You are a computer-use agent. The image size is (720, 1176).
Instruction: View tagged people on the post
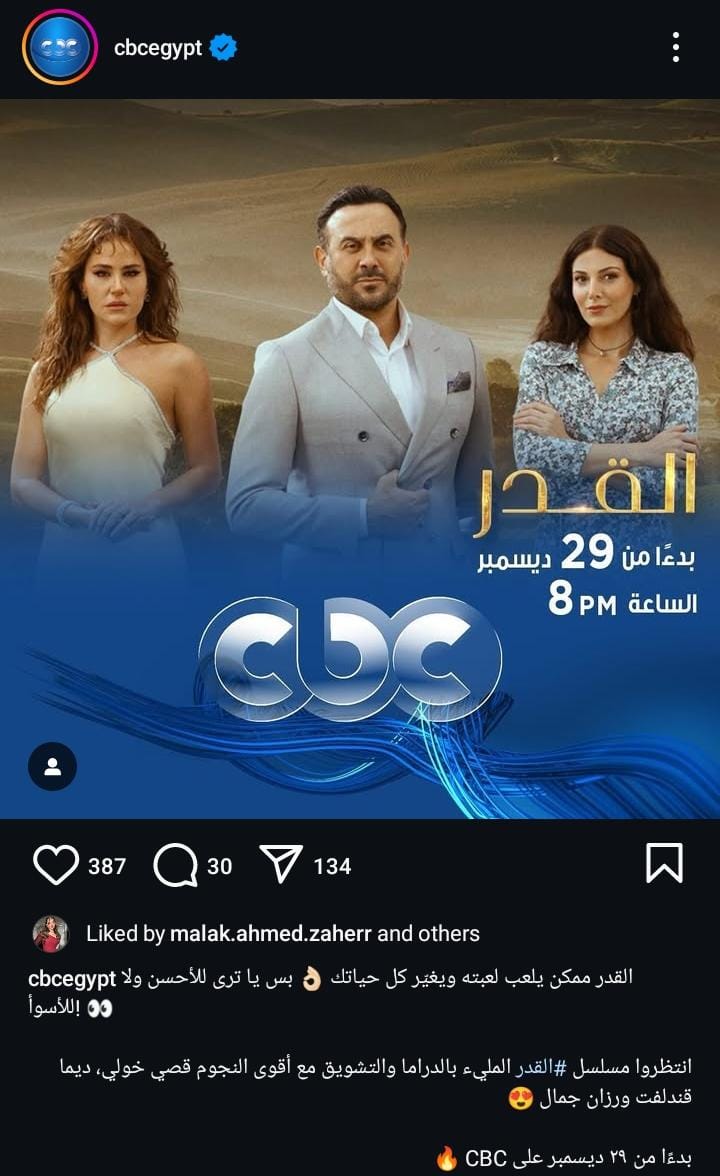[x=52, y=767]
